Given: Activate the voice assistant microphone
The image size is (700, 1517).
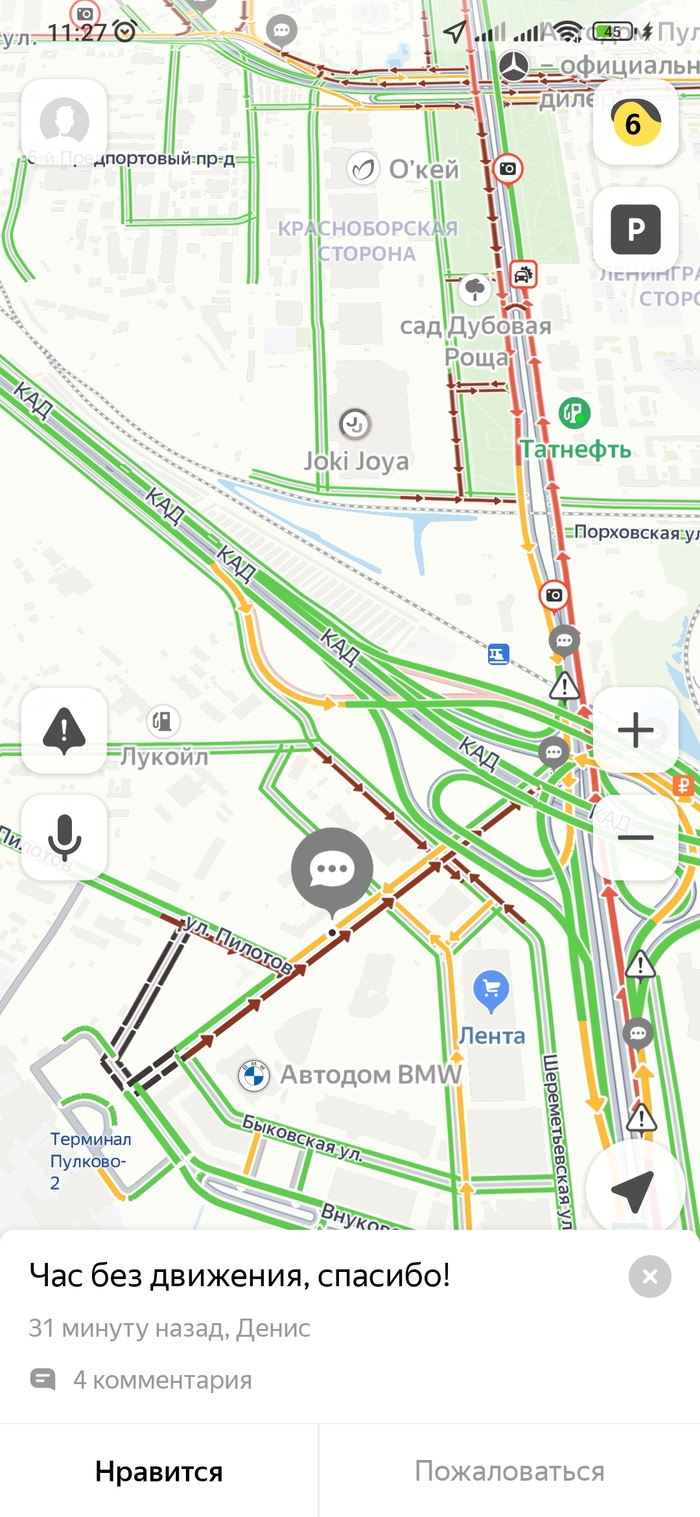Looking at the screenshot, I should point(64,837).
